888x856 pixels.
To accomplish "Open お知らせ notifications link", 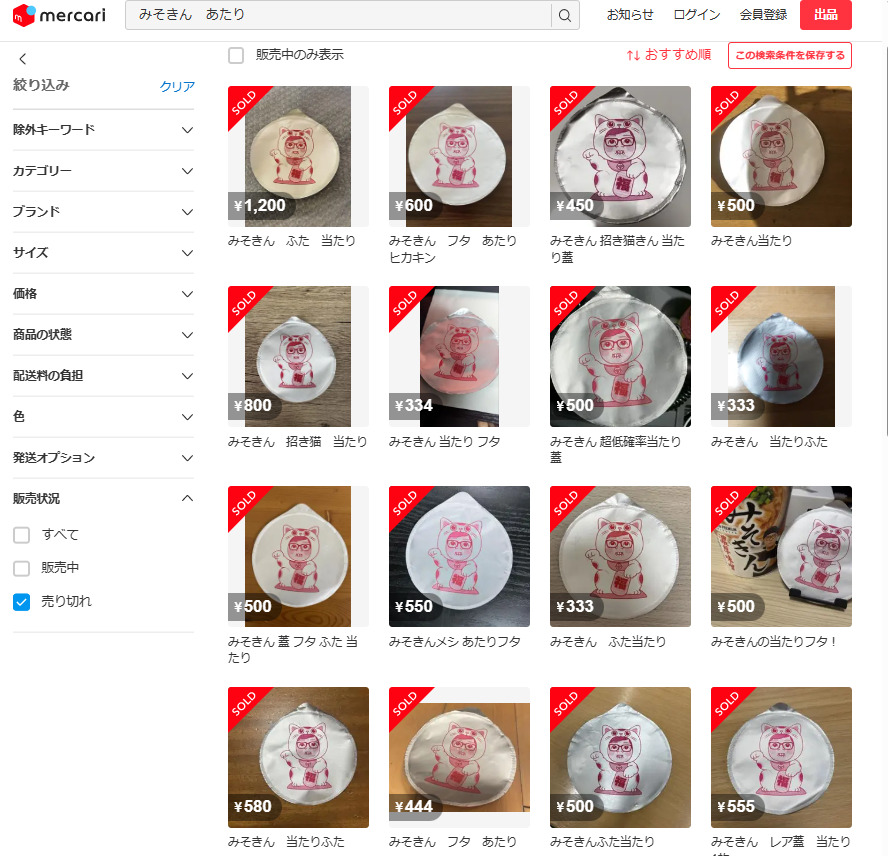I will 630,15.
